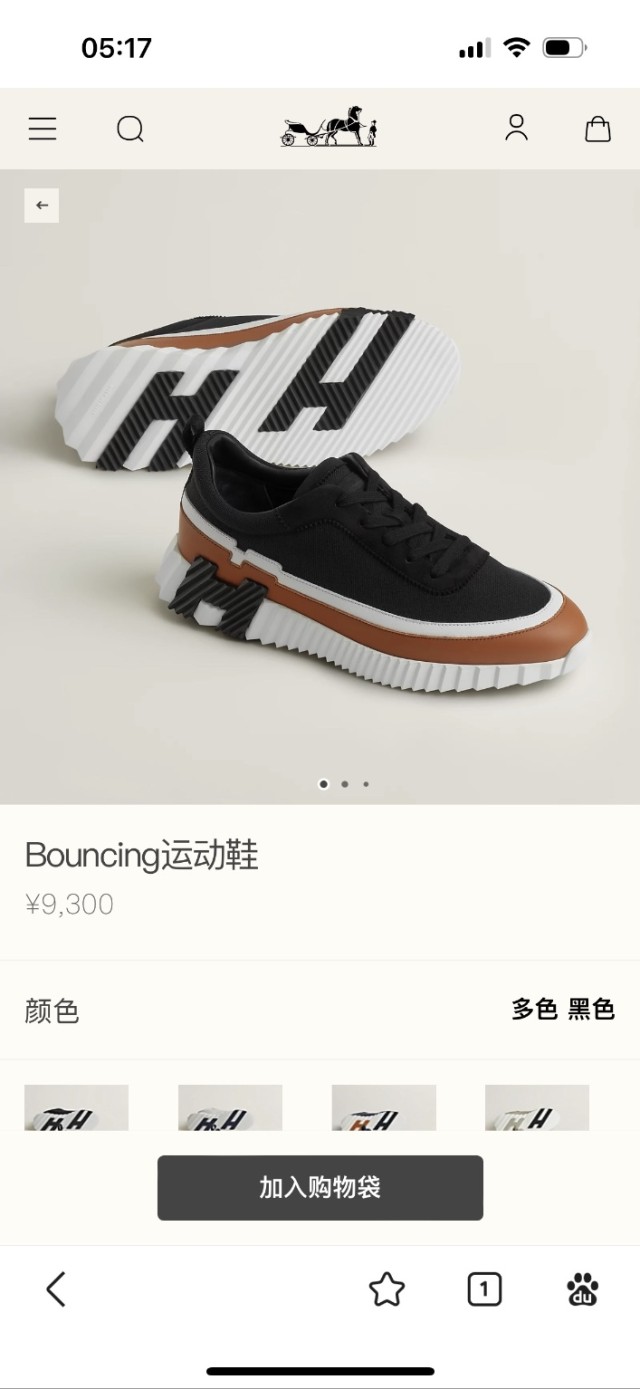The width and height of the screenshot is (640, 1389).
Task: Go to the Hermès carriage logo home
Action: click(328, 126)
